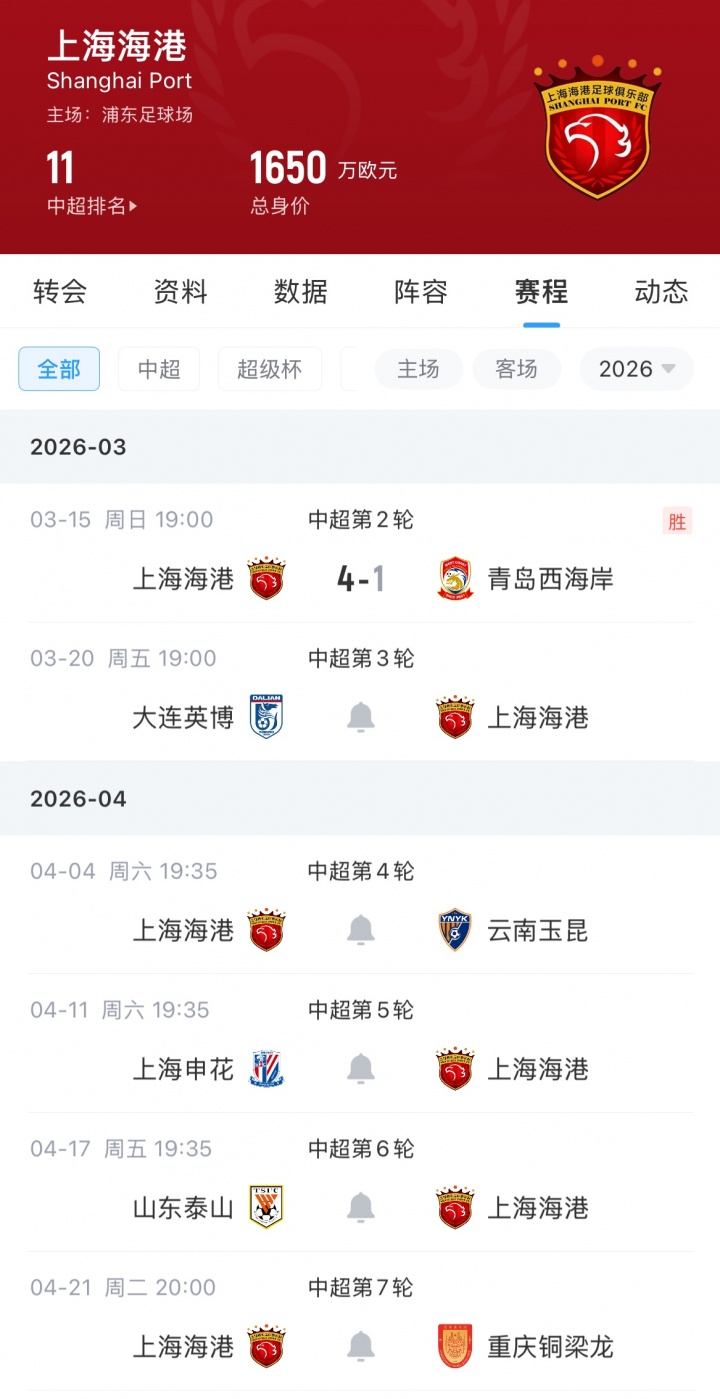Viewport: 720px width, 1399px height.
Task: Open the 中超排名 league ranking link
Action: click(x=92, y=206)
